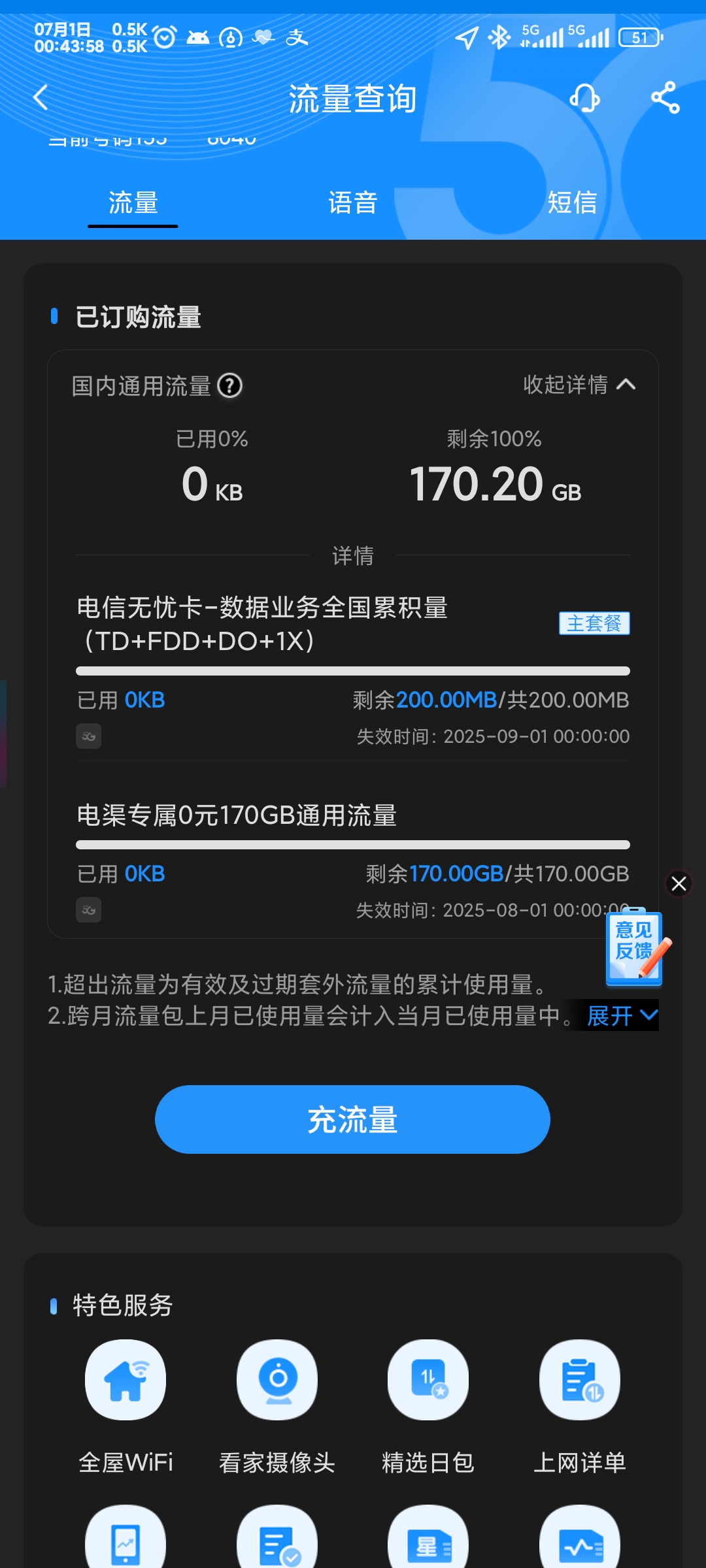Viewport: 706px width, 1568px height.
Task: Share this 流量查询 page
Action: click(x=665, y=98)
